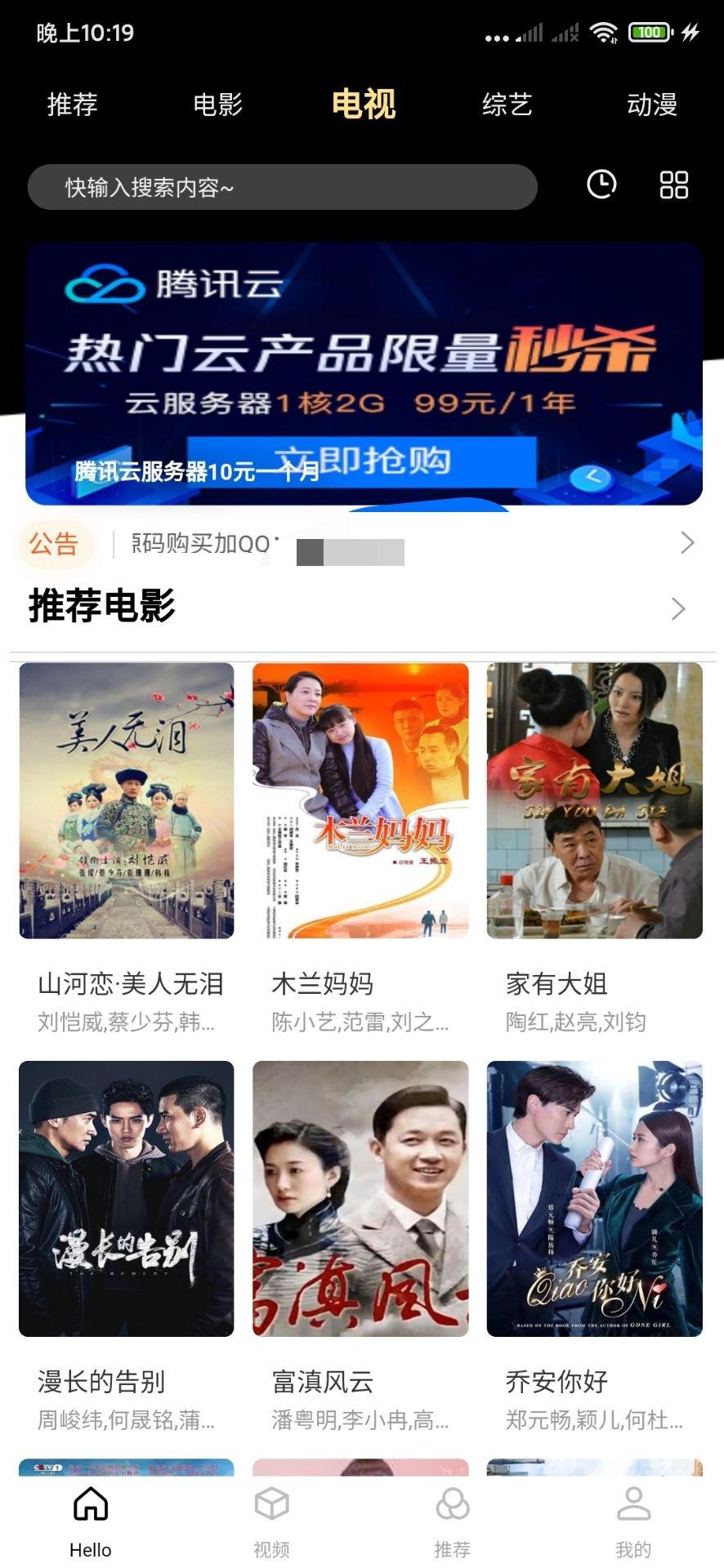The image size is (724, 1568).
Task: Open the 乔安你好 show card
Action: coord(594,1198)
